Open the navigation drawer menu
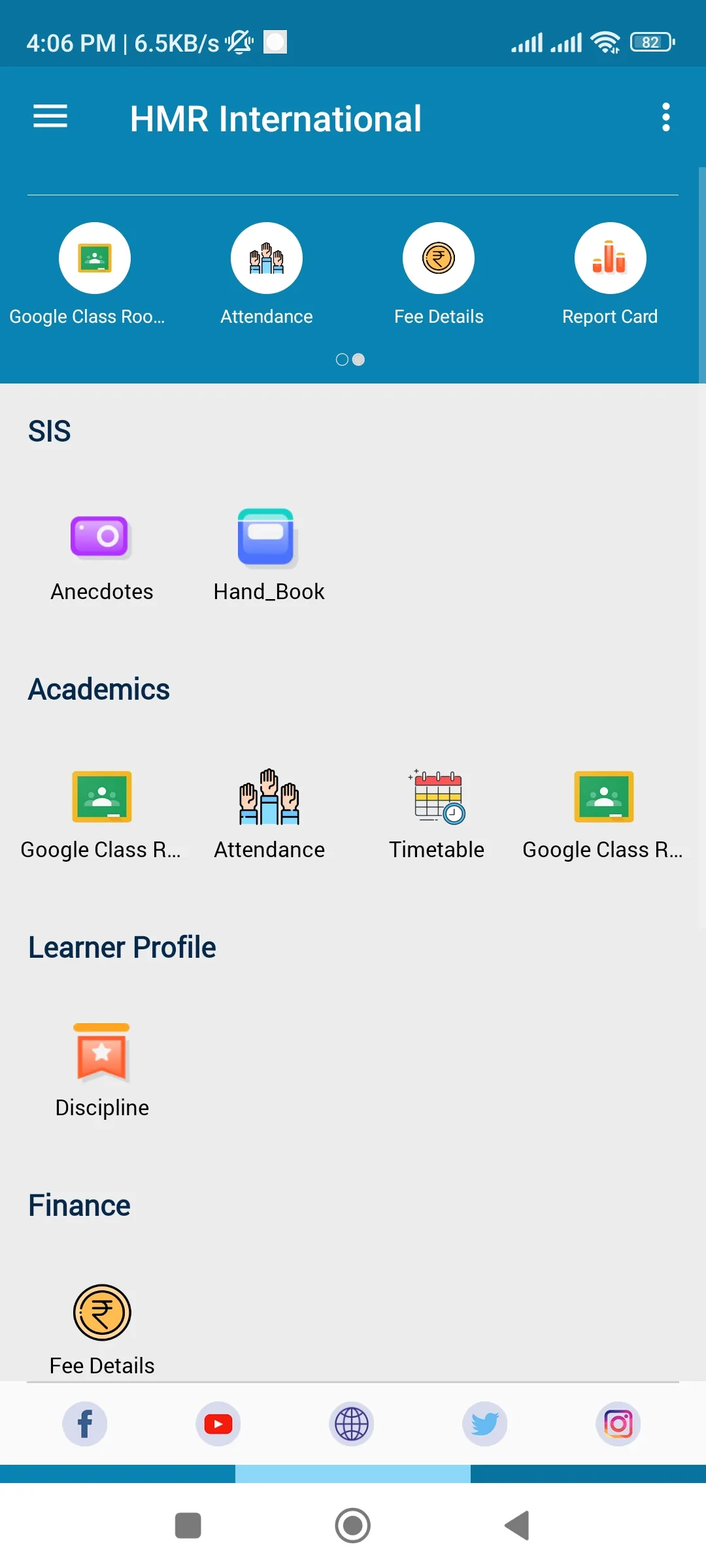The height and width of the screenshot is (1568, 706). click(x=49, y=116)
